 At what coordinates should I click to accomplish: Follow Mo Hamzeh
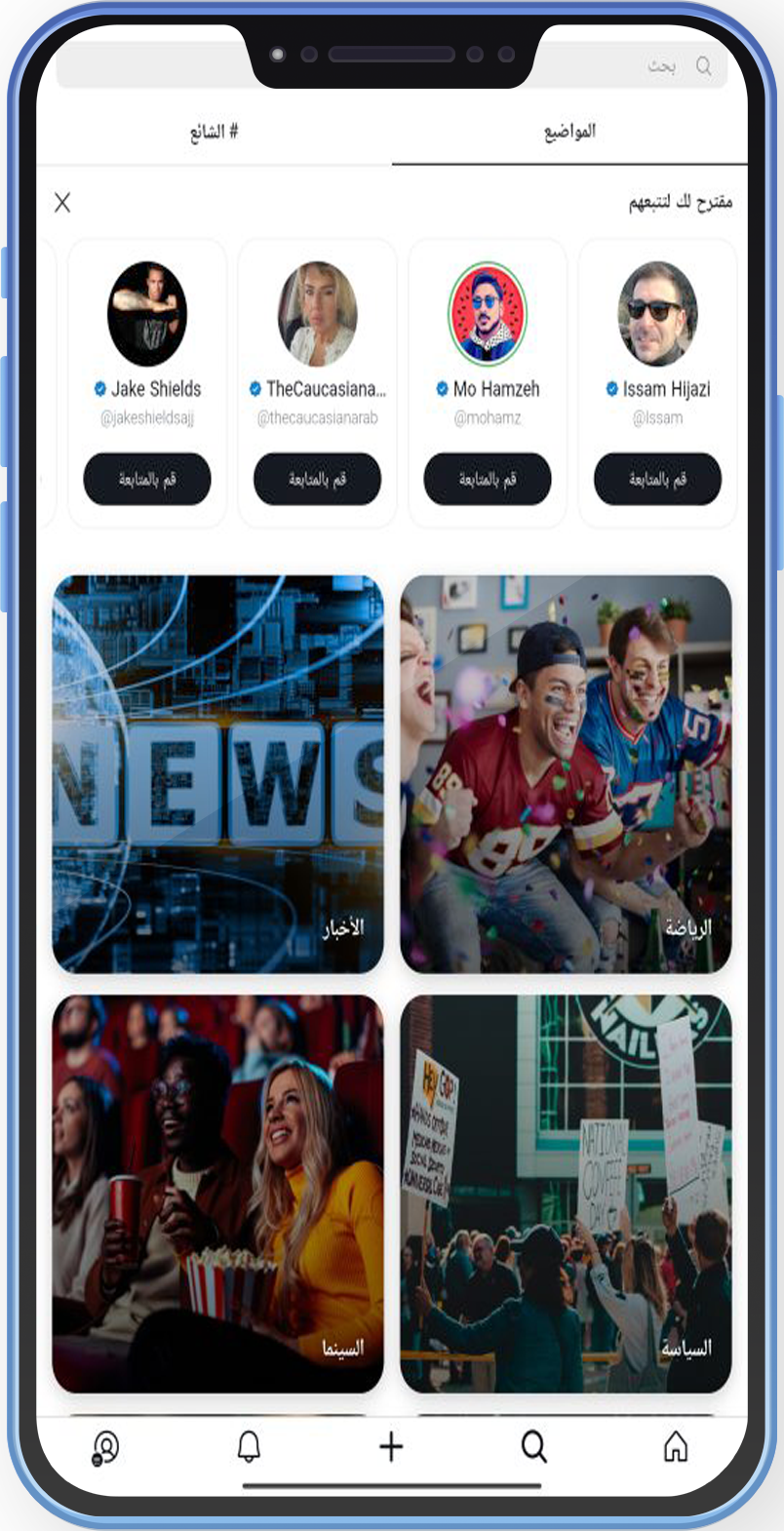click(x=487, y=479)
